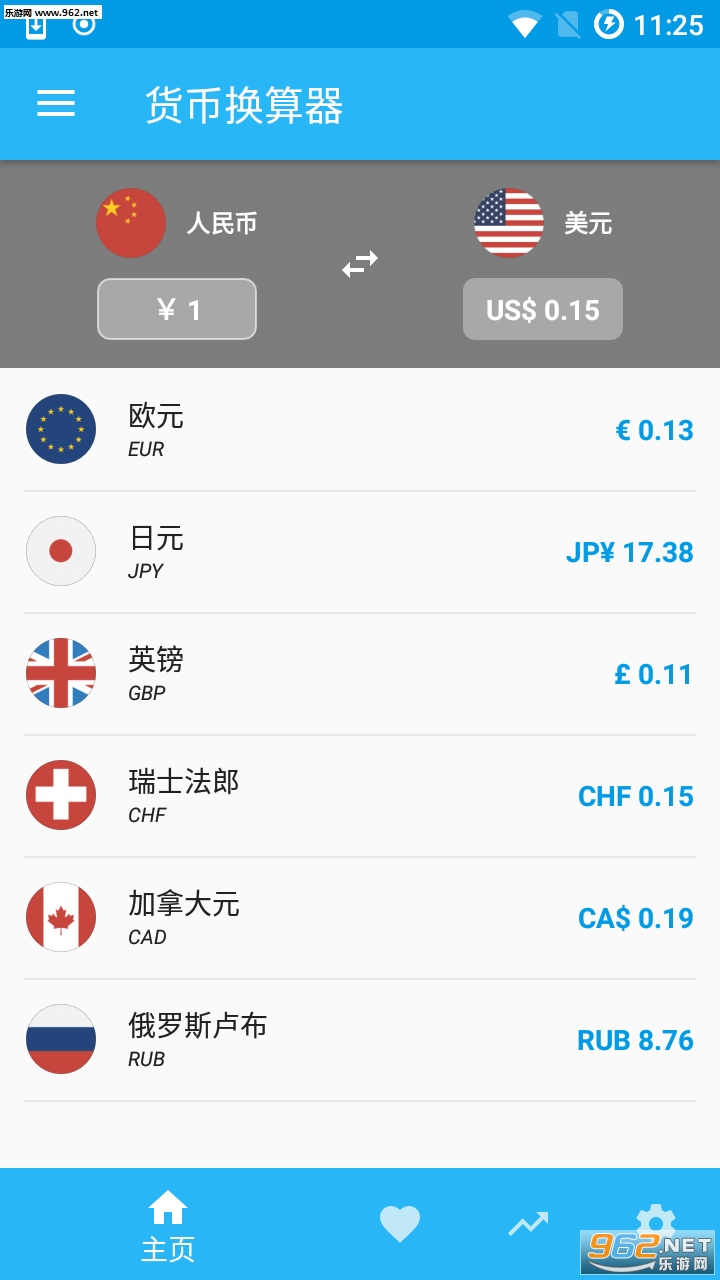Screen dimensions: 720x1280
Task: Switch to the 主页 home tab
Action: click(x=168, y=1225)
